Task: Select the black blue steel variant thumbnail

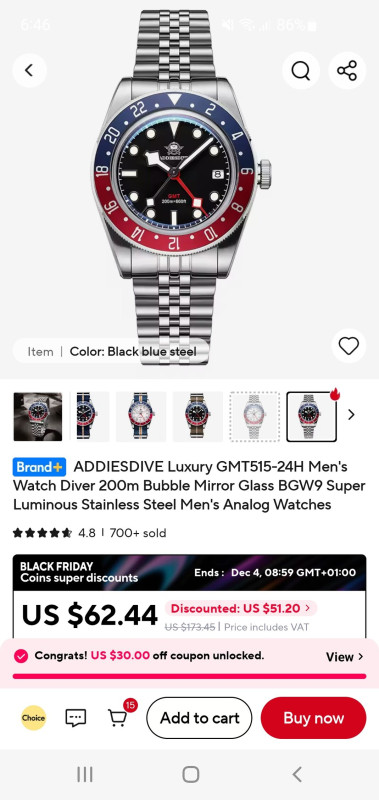Action: pyautogui.click(x=311, y=416)
